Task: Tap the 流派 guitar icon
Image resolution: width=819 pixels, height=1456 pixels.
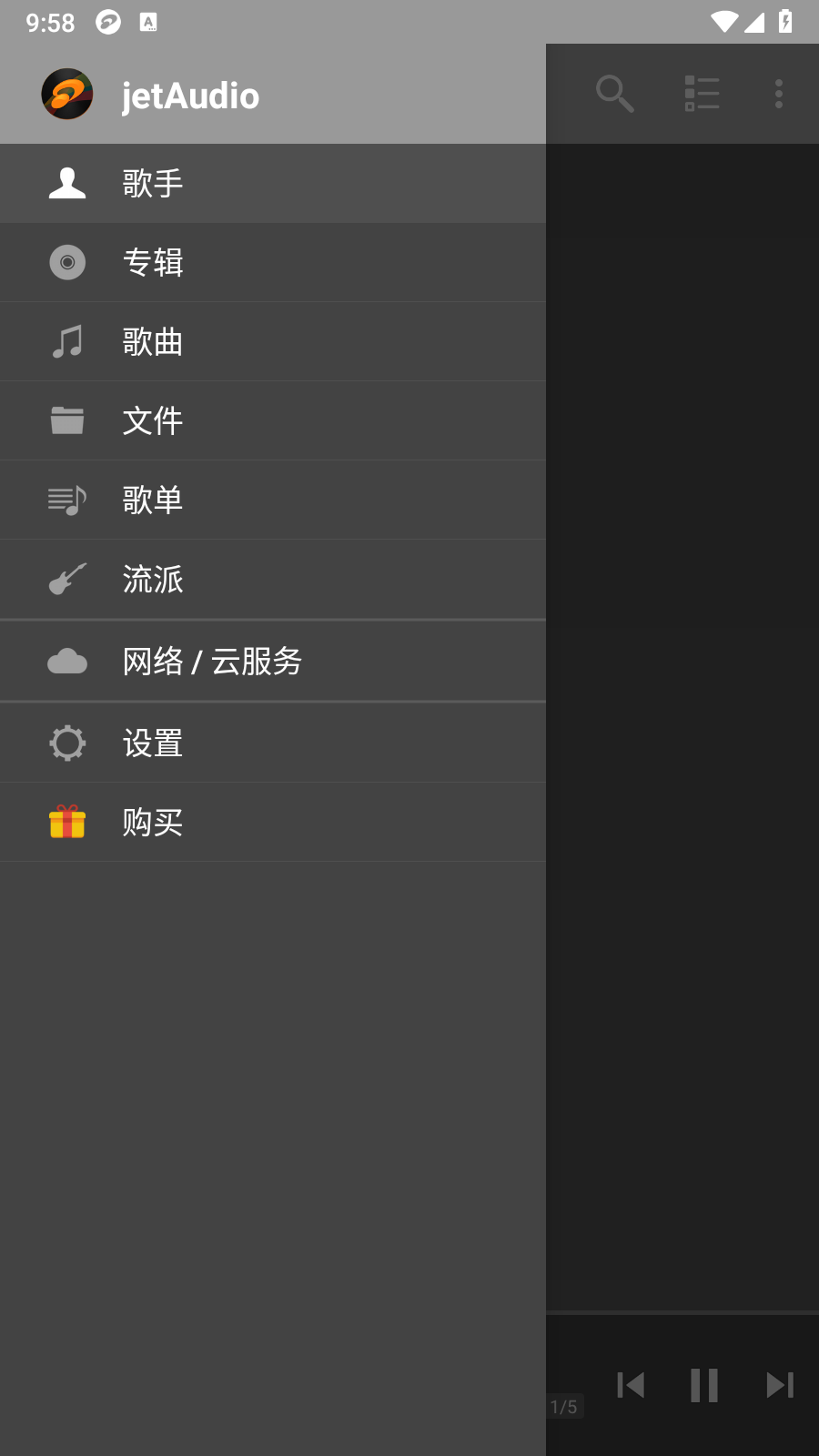Action: [67, 579]
